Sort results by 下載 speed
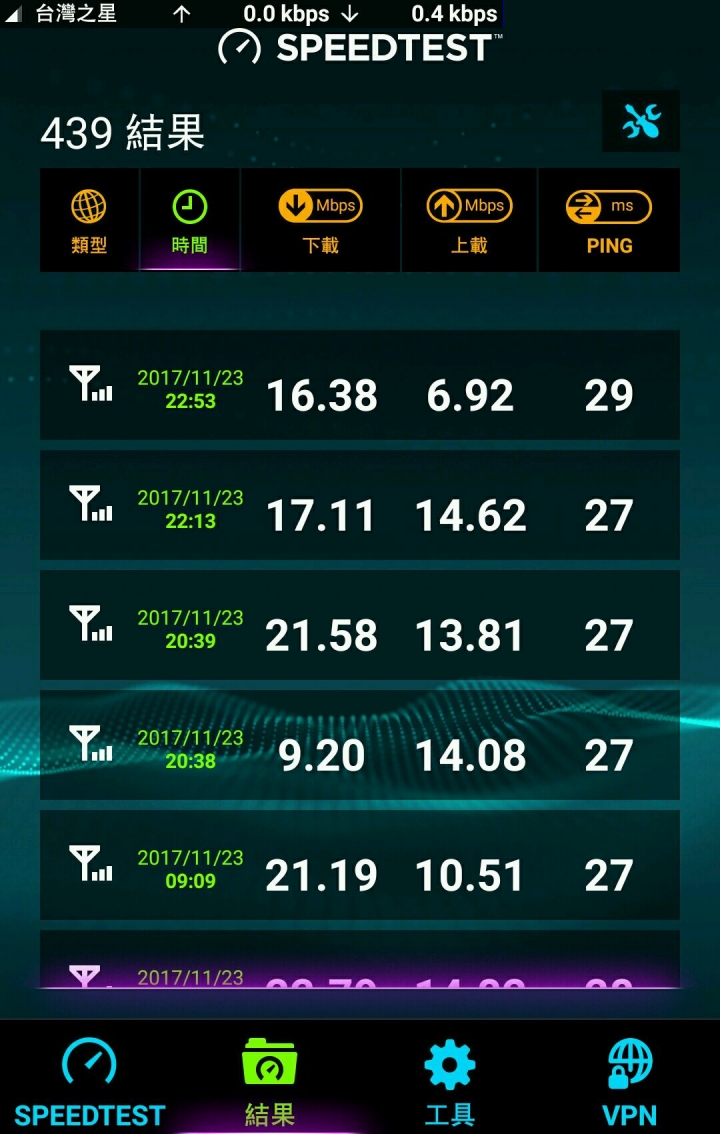 320,221
